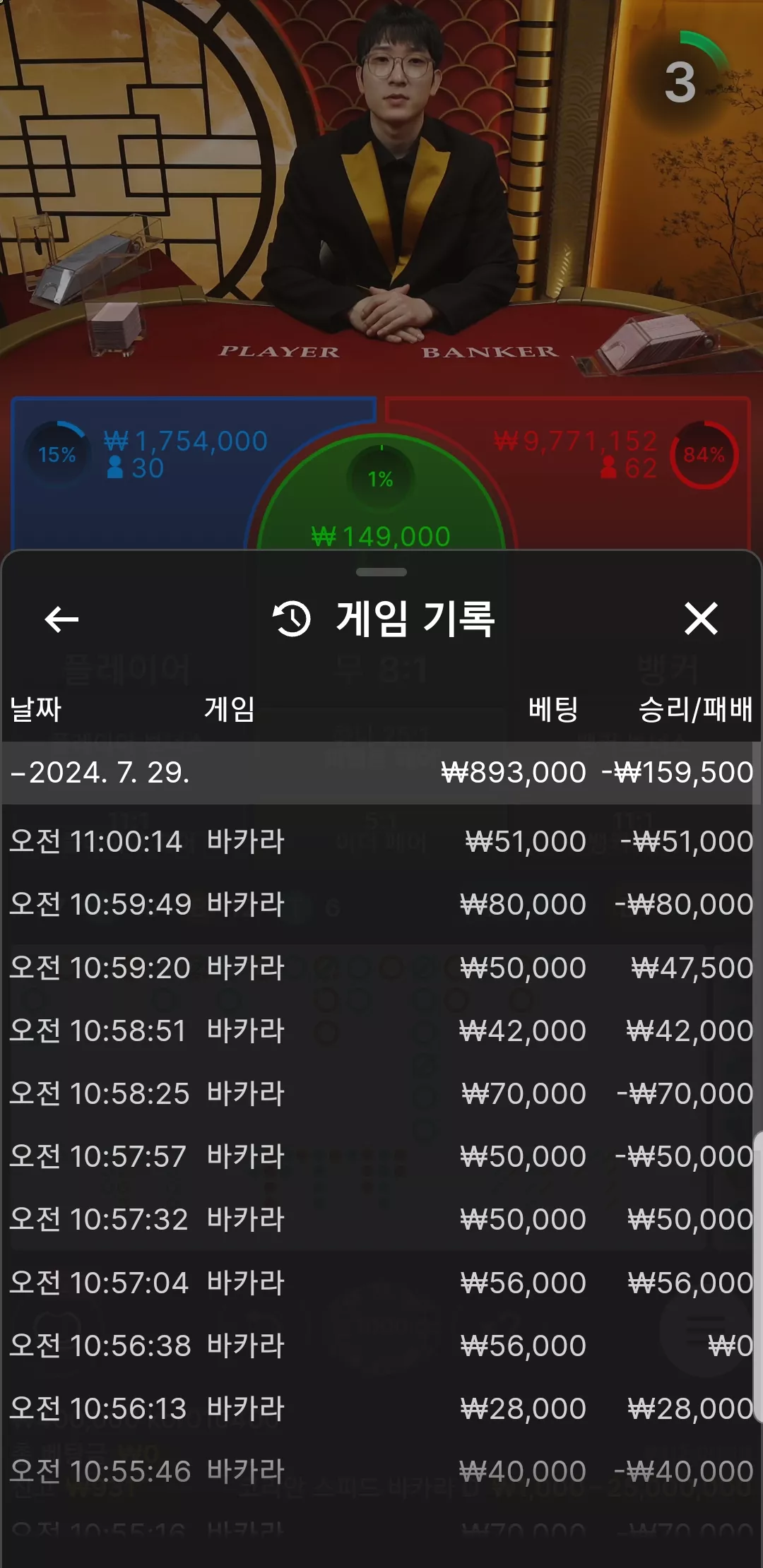763x1568 pixels.
Task: Tap the drag handle atop the panel
Action: coord(381,572)
